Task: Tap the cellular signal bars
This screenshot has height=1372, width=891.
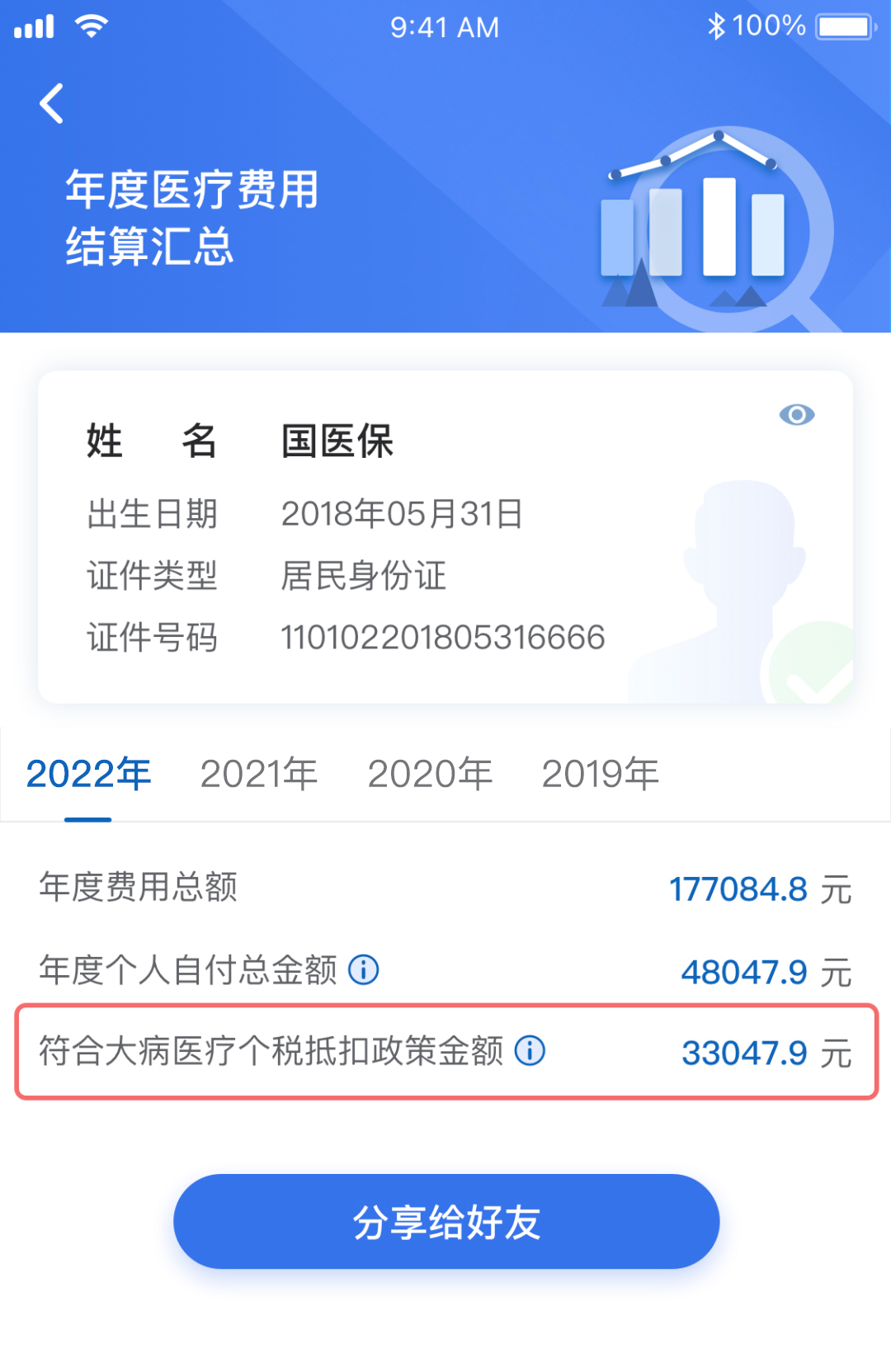Action: 31,26
